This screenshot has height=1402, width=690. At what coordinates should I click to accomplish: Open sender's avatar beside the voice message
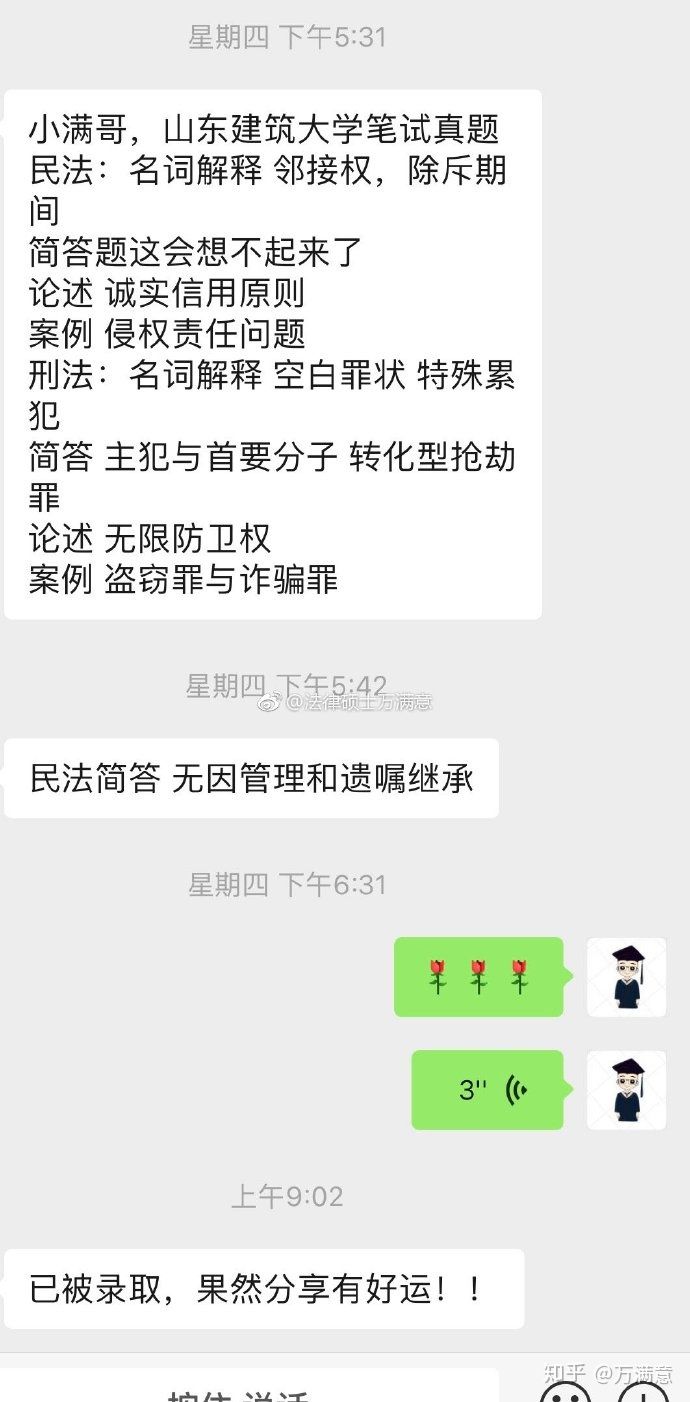[x=626, y=1090]
